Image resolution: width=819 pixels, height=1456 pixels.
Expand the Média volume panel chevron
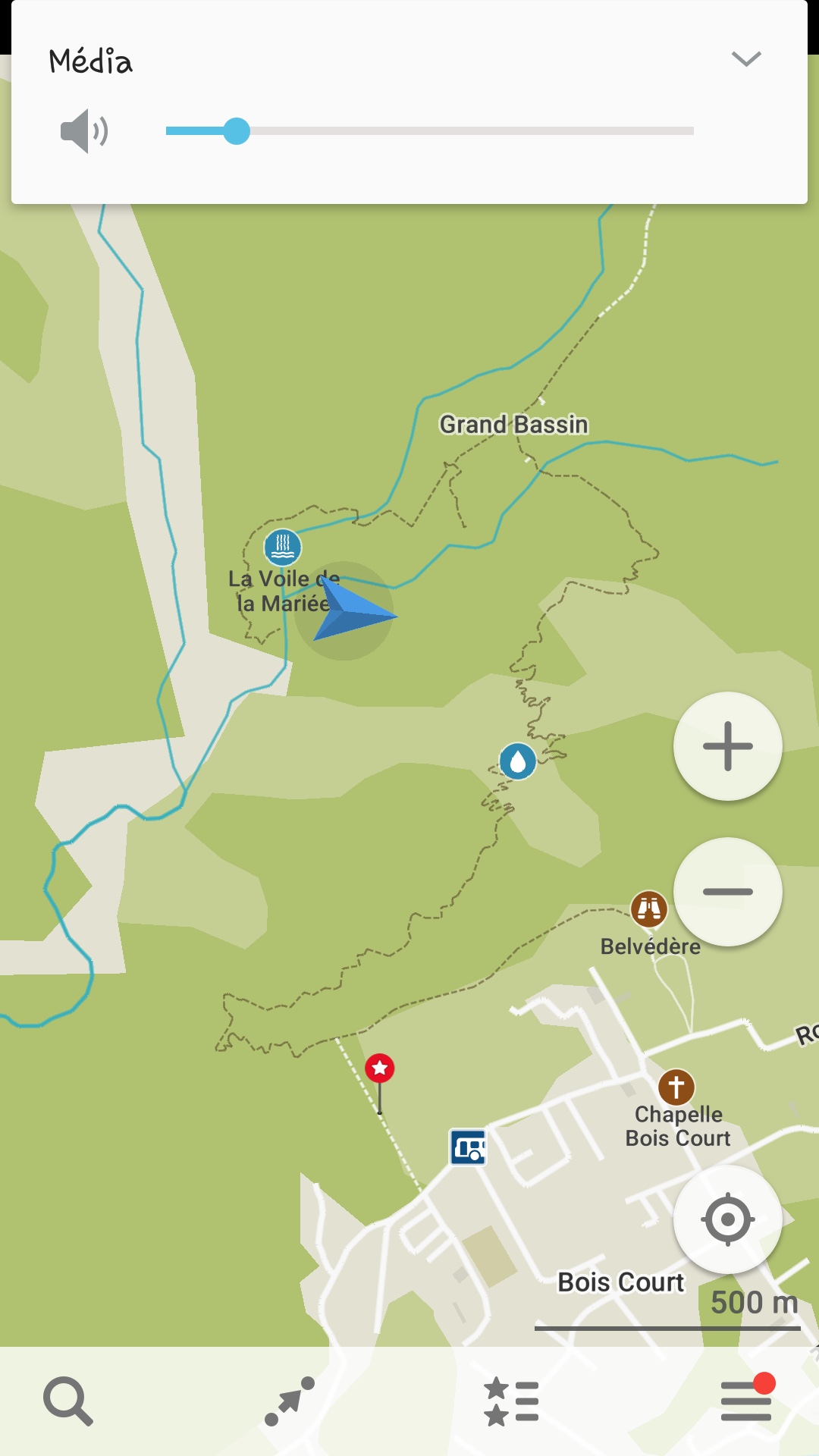pos(746,59)
